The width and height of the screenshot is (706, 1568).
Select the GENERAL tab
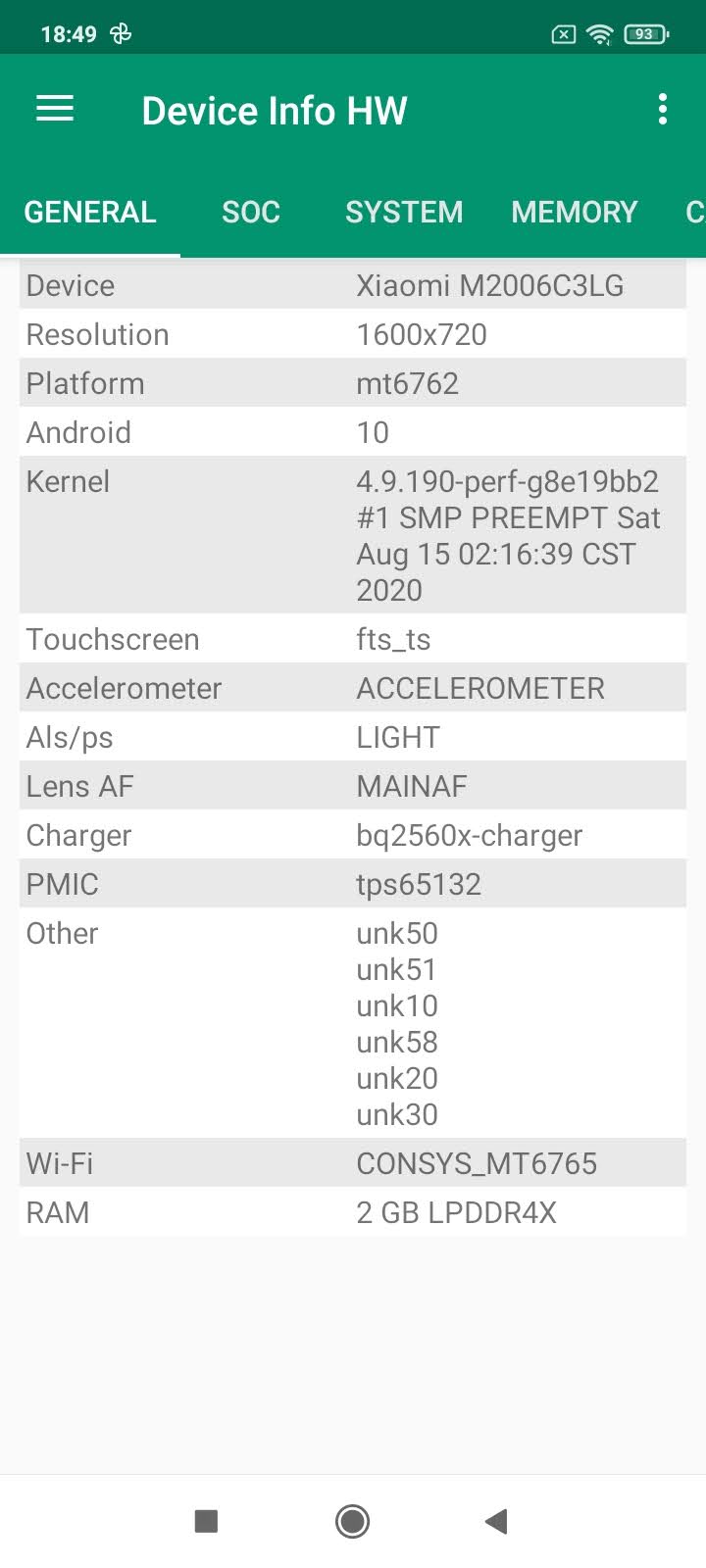pos(90,212)
